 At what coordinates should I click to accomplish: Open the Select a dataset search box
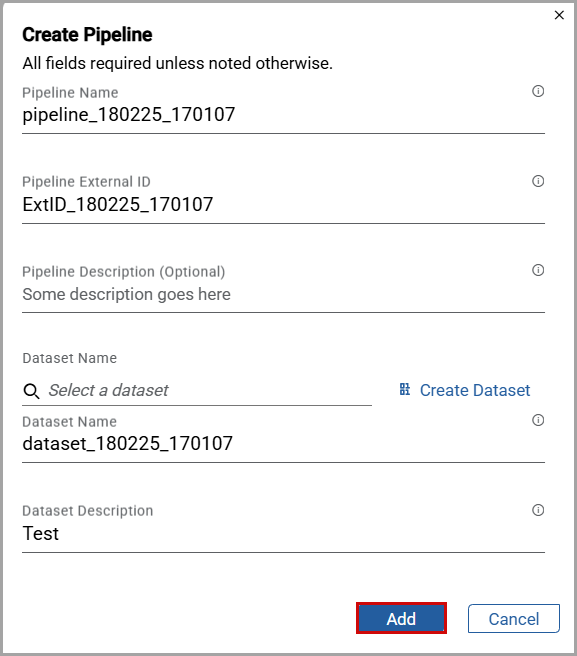click(x=197, y=391)
